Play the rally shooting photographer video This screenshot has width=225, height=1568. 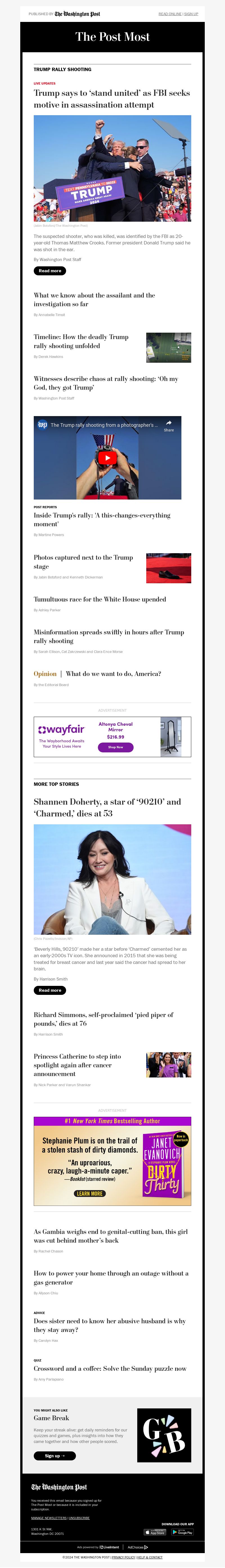click(107, 458)
